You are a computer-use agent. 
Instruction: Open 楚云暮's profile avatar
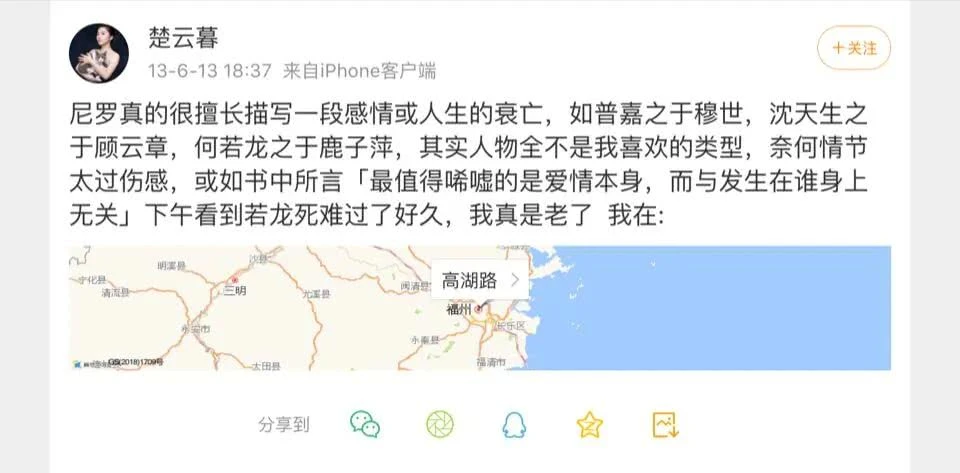[x=99, y=52]
